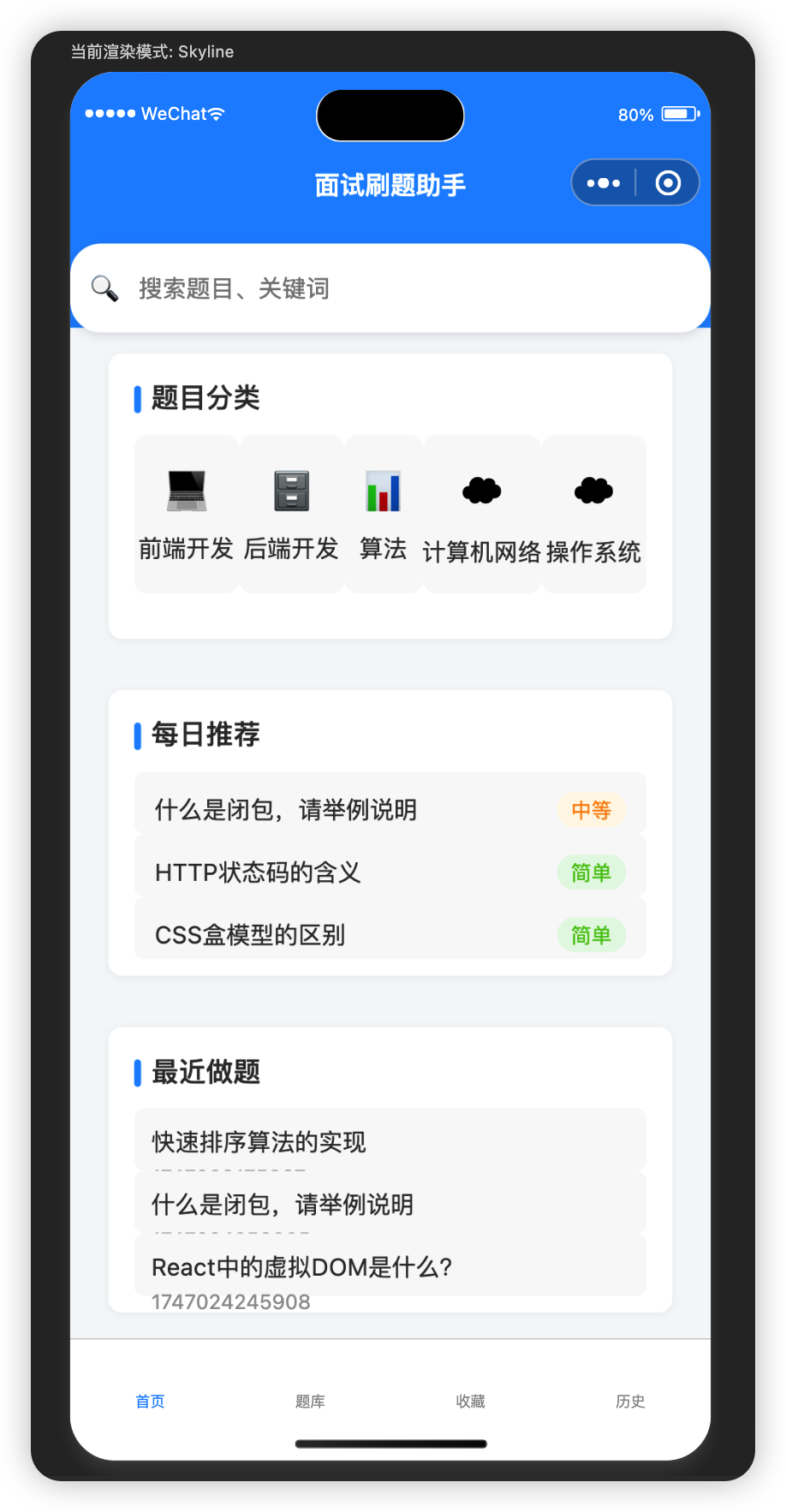Close the mini program via circle button
786x1512 pixels.
(x=668, y=182)
